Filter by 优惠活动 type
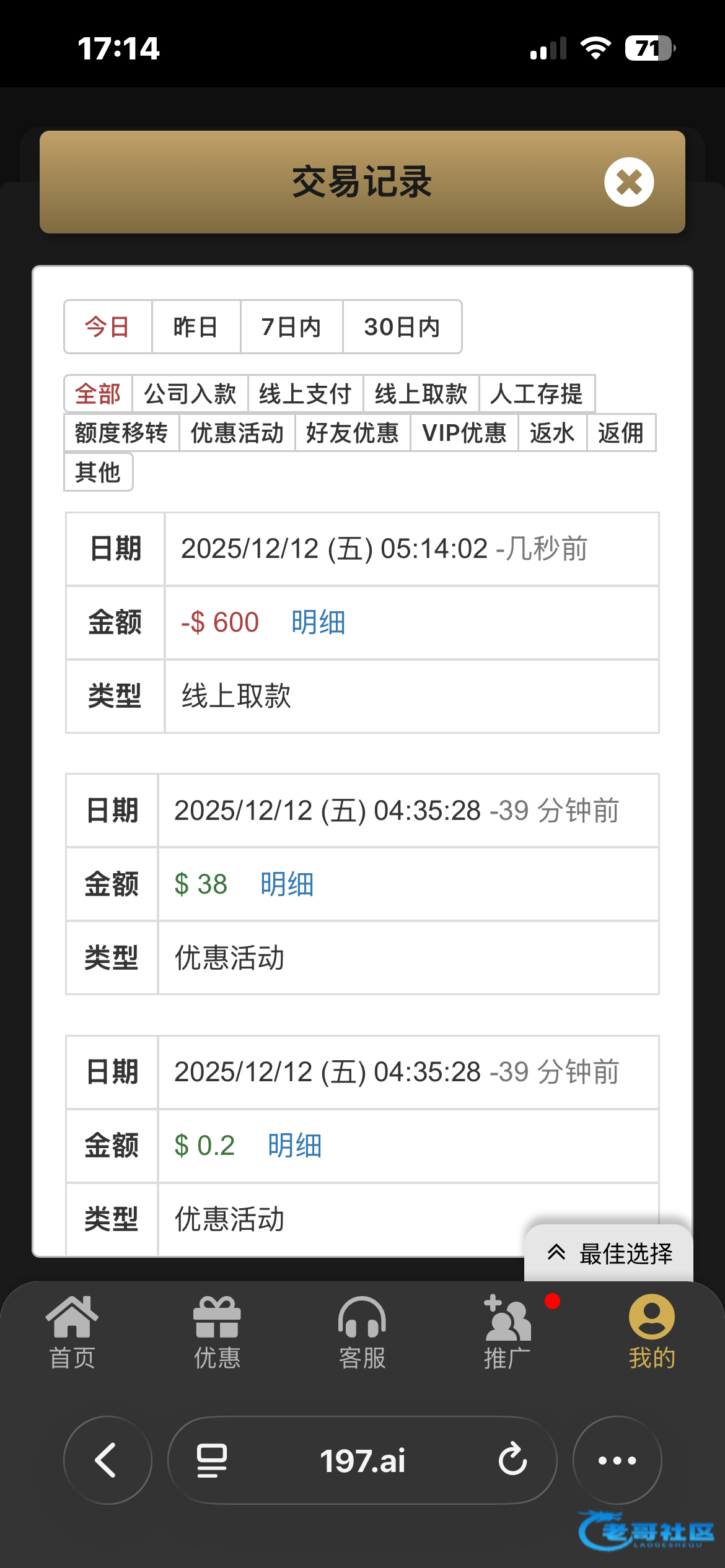Viewport: 725px width, 1568px height. pyautogui.click(x=237, y=433)
